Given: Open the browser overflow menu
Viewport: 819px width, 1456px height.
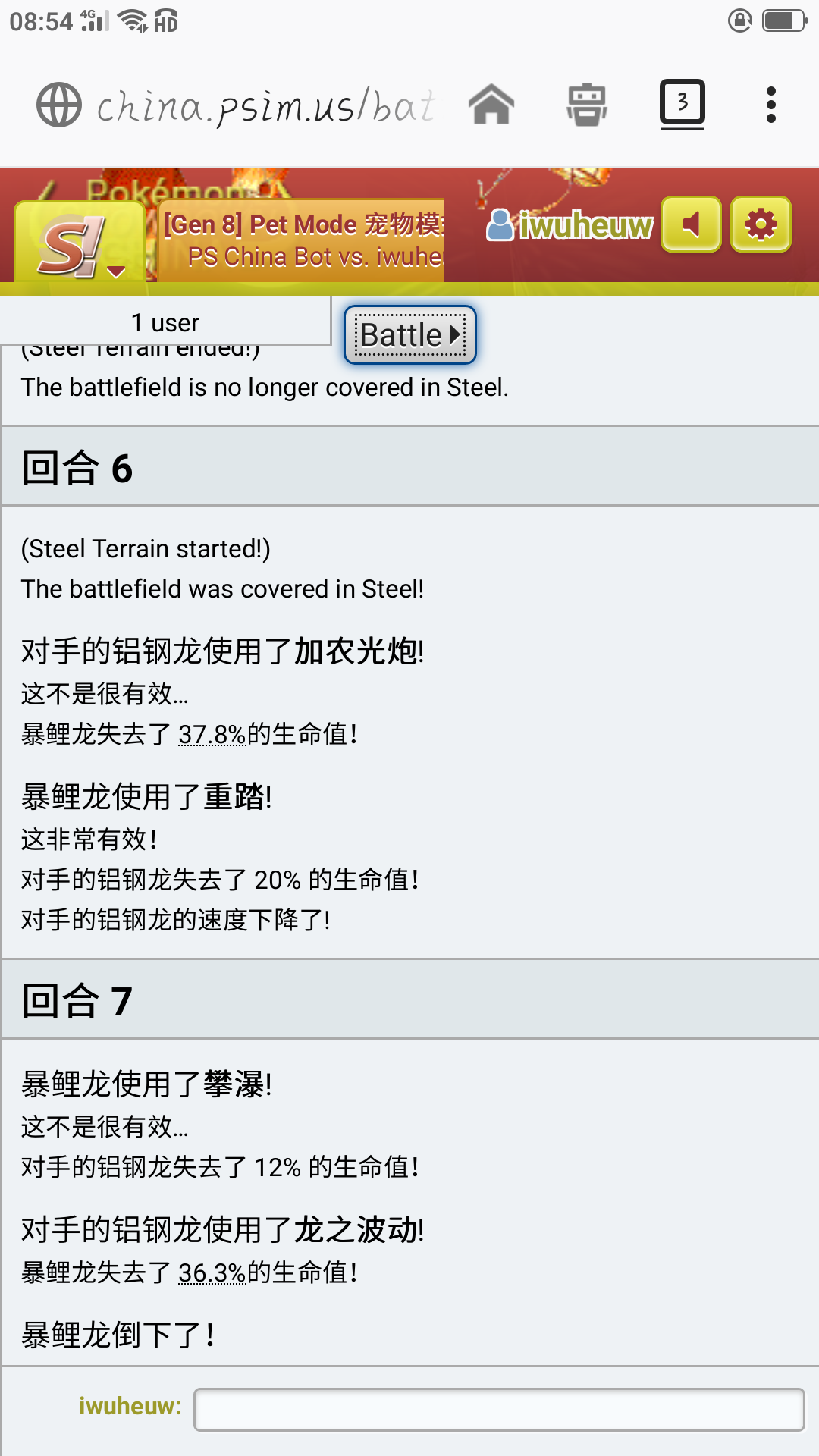Looking at the screenshot, I should (x=770, y=104).
